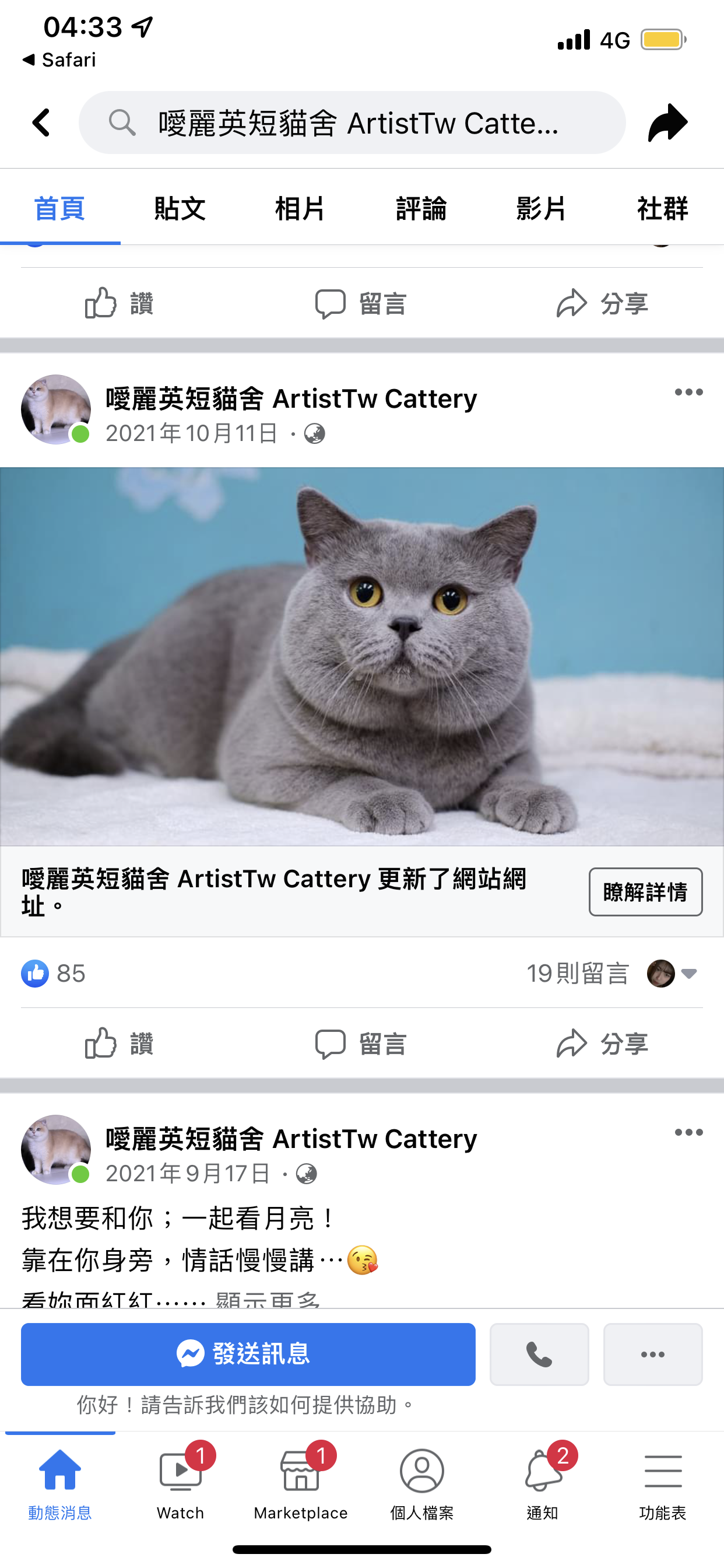Tap 發送訊息 to message the page
Screen dimensions: 724x1568
tap(248, 1354)
